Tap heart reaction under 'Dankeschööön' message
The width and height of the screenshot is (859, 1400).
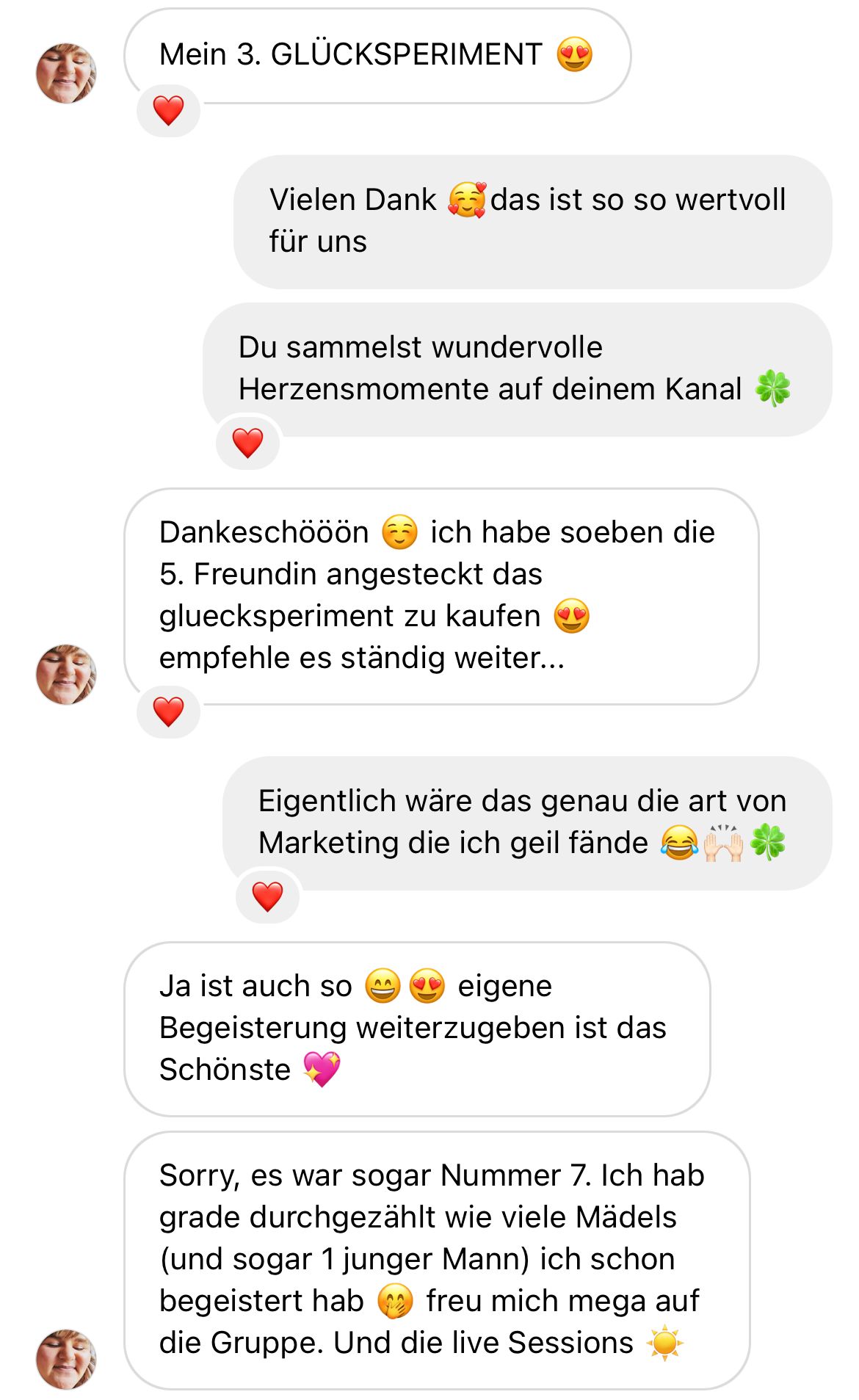(169, 711)
